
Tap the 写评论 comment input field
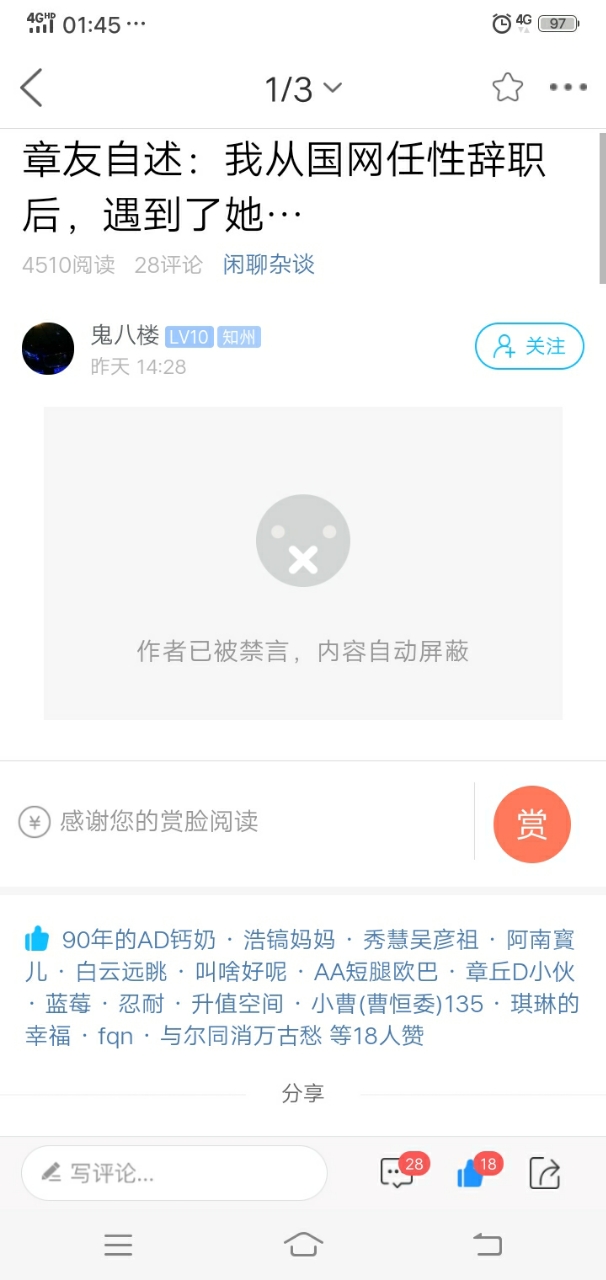point(174,1173)
